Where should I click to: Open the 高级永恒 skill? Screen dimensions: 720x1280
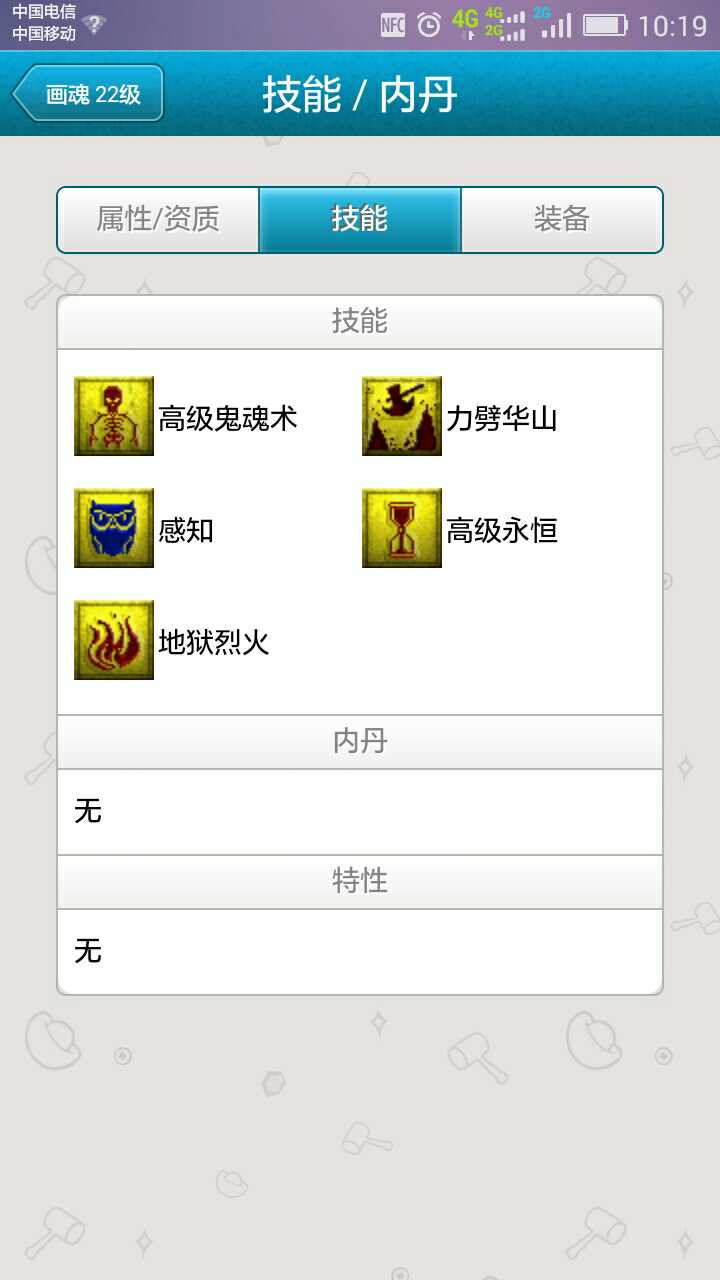(x=402, y=529)
